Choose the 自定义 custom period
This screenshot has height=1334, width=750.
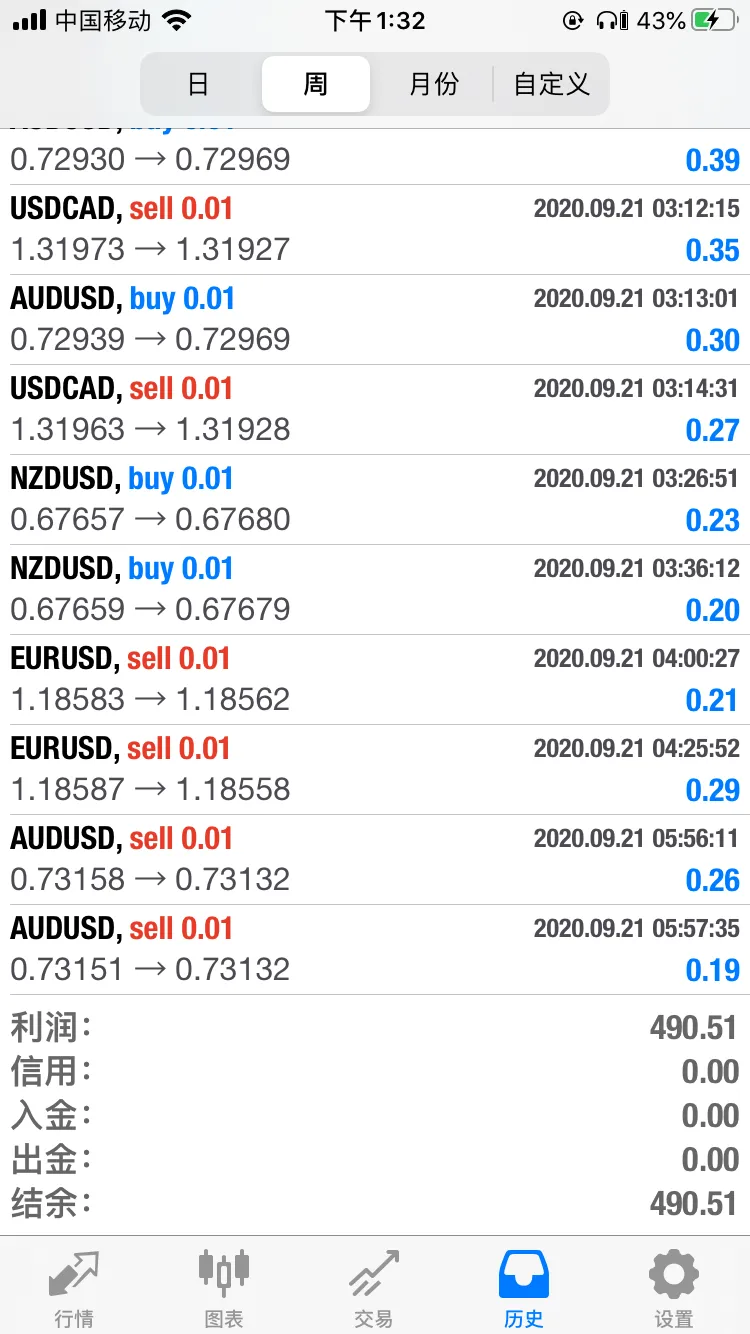[551, 84]
